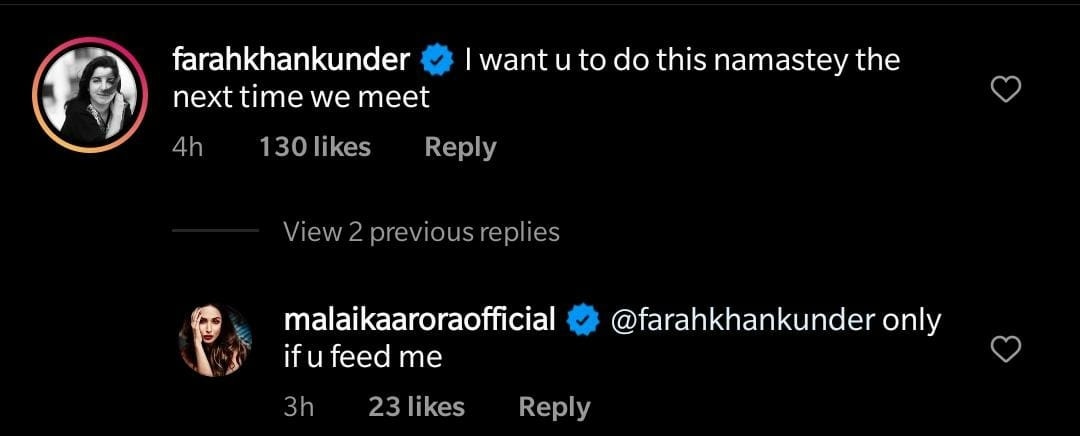Open the malaikaaroraofficial username link
Image resolution: width=1080 pixels, height=436 pixels.
tap(419, 320)
